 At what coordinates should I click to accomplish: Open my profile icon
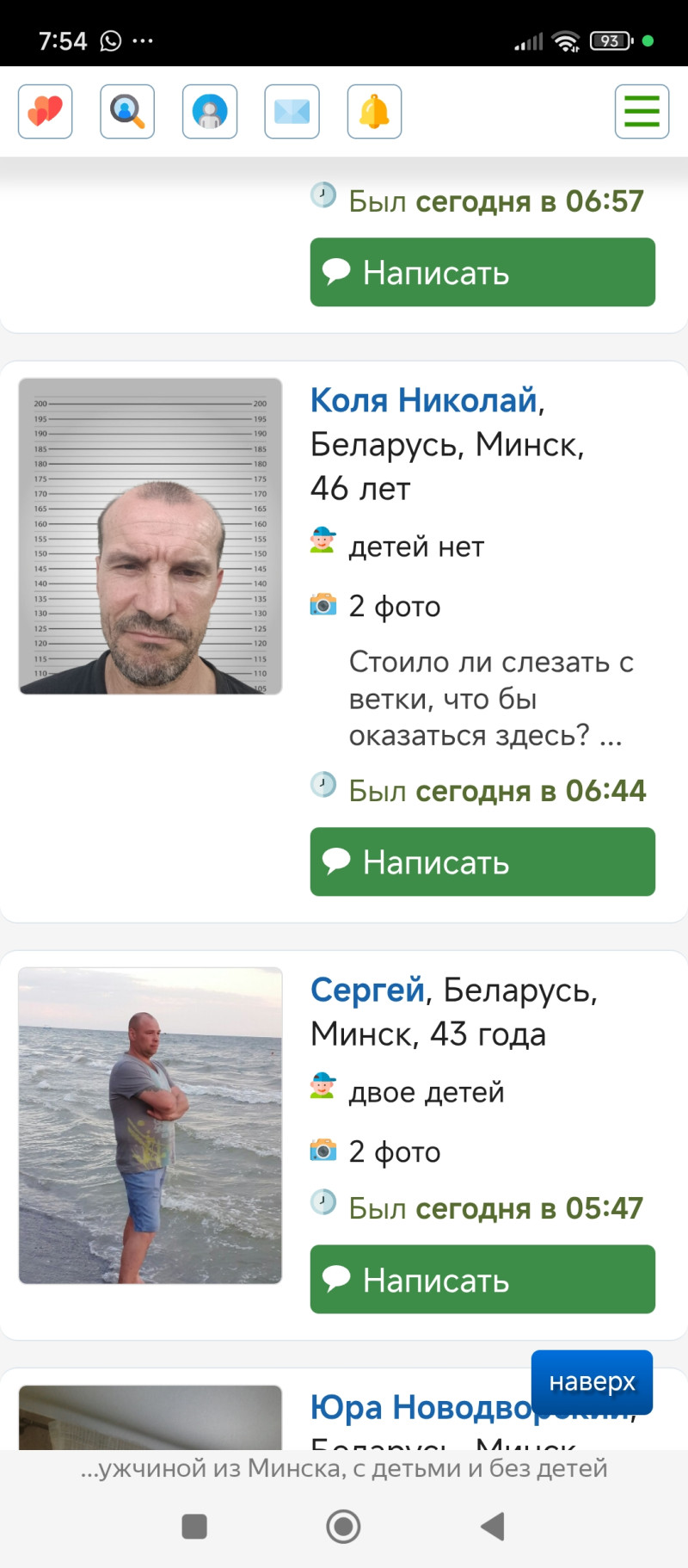point(210,112)
